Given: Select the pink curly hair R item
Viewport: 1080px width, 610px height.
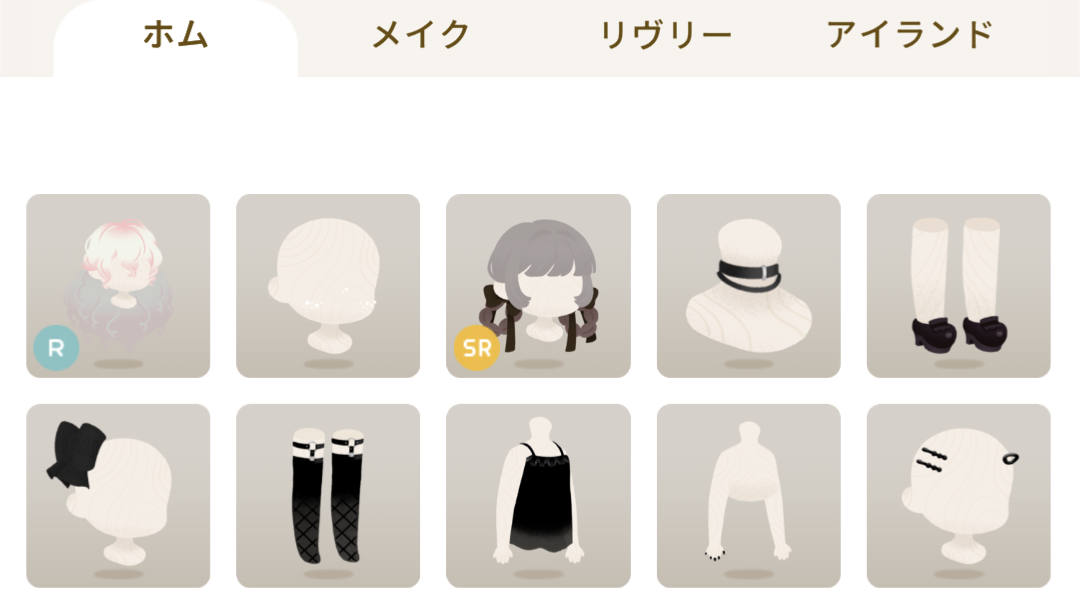Looking at the screenshot, I should click(118, 285).
